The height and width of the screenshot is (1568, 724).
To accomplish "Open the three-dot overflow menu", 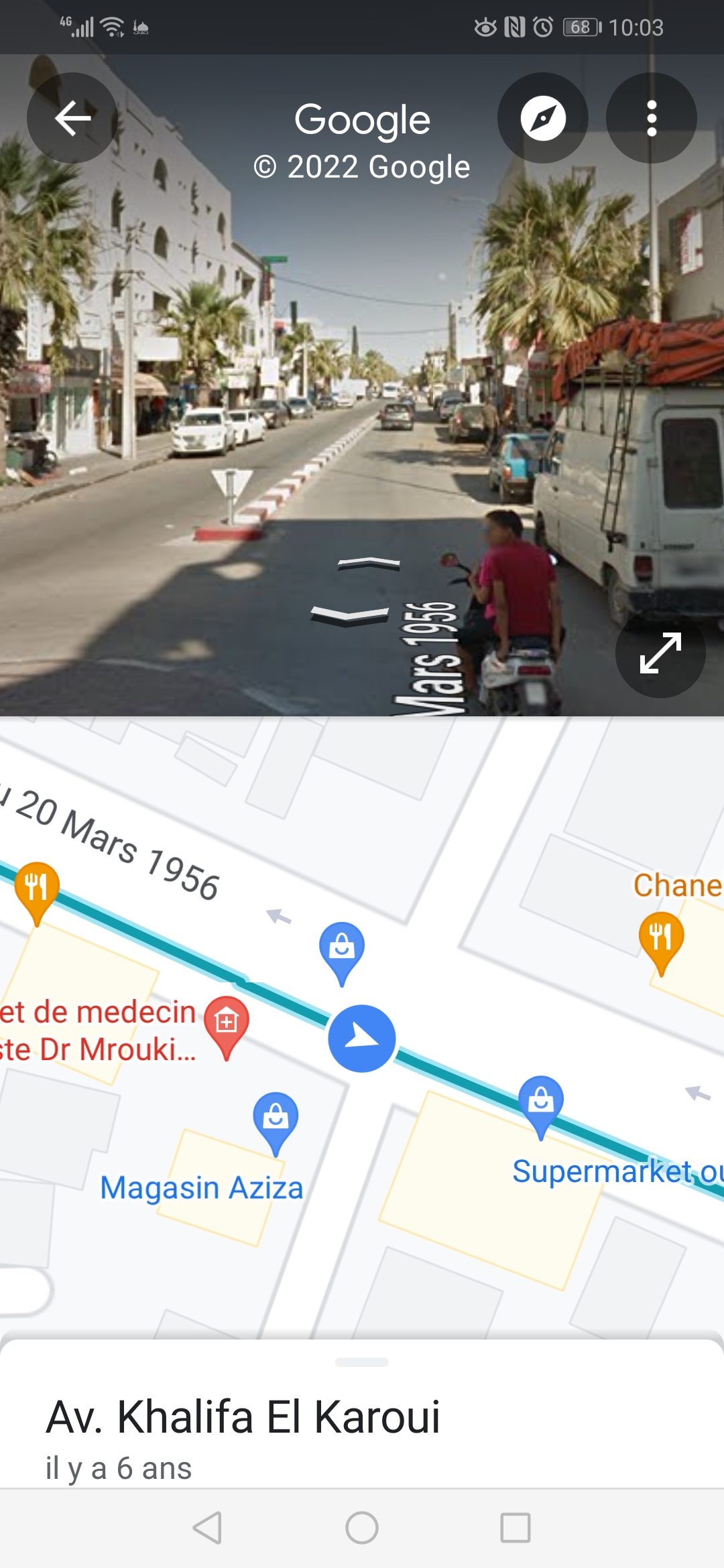I will point(651,118).
